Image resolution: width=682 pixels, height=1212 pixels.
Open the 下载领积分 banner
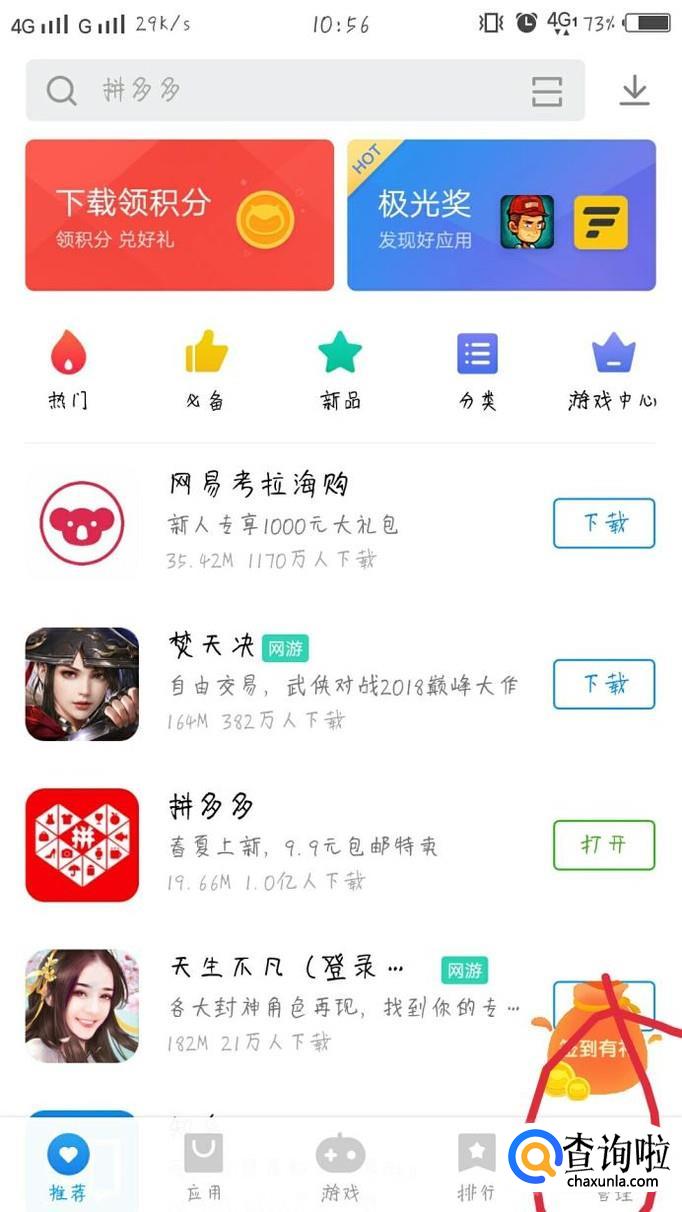tap(179, 215)
